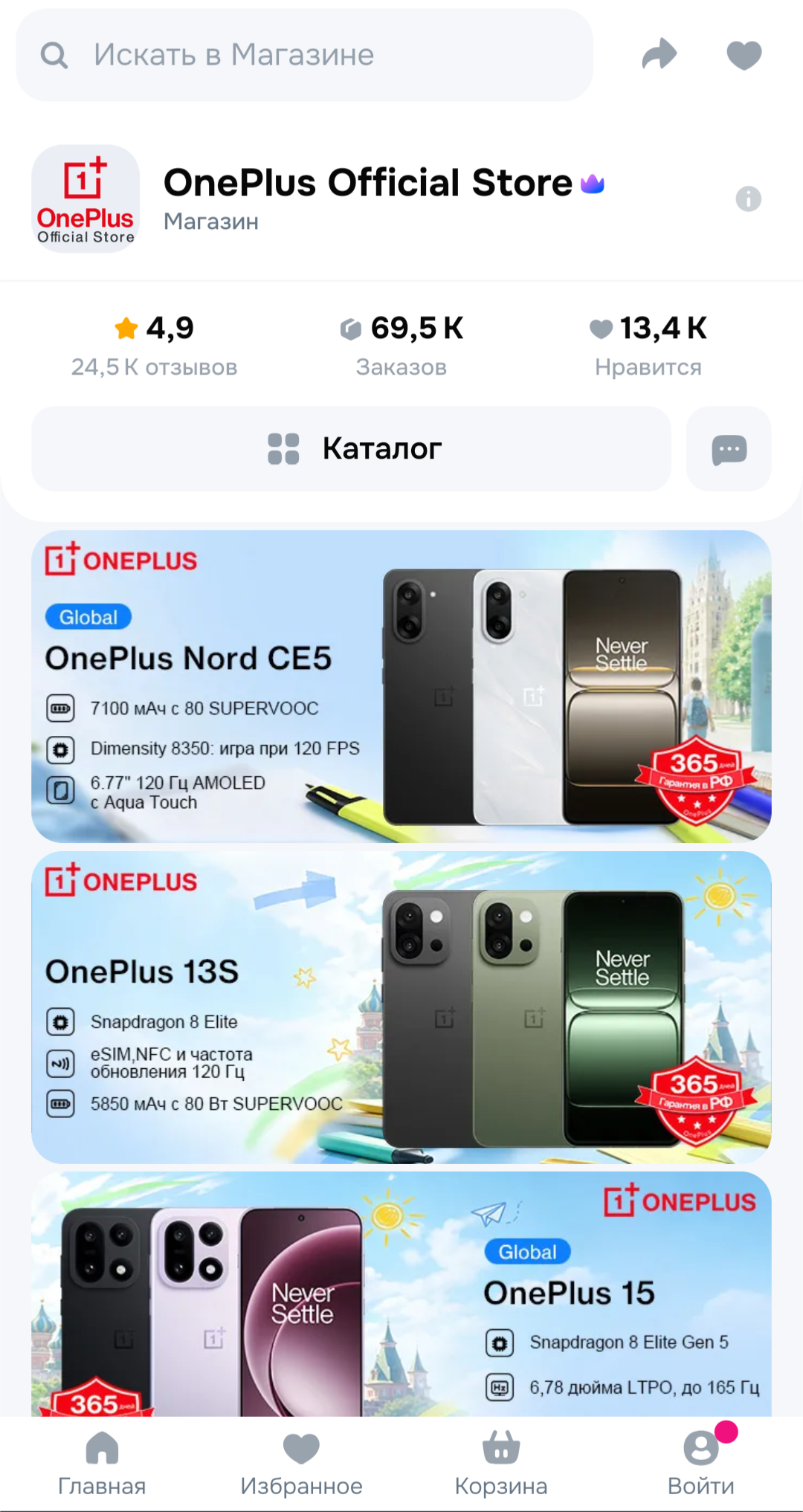View the 24,5 К отзывов rating

[x=154, y=346]
